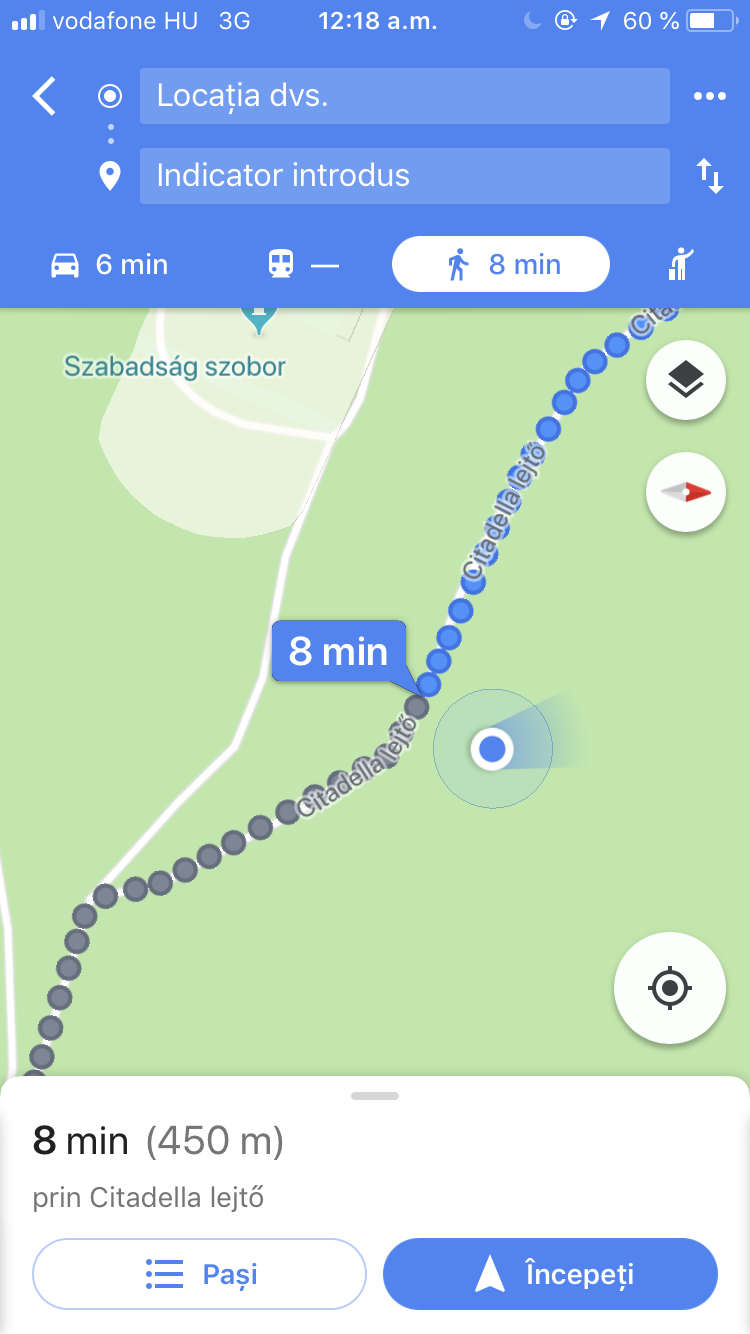Switch to ride-hailing travel mode

[x=681, y=265]
